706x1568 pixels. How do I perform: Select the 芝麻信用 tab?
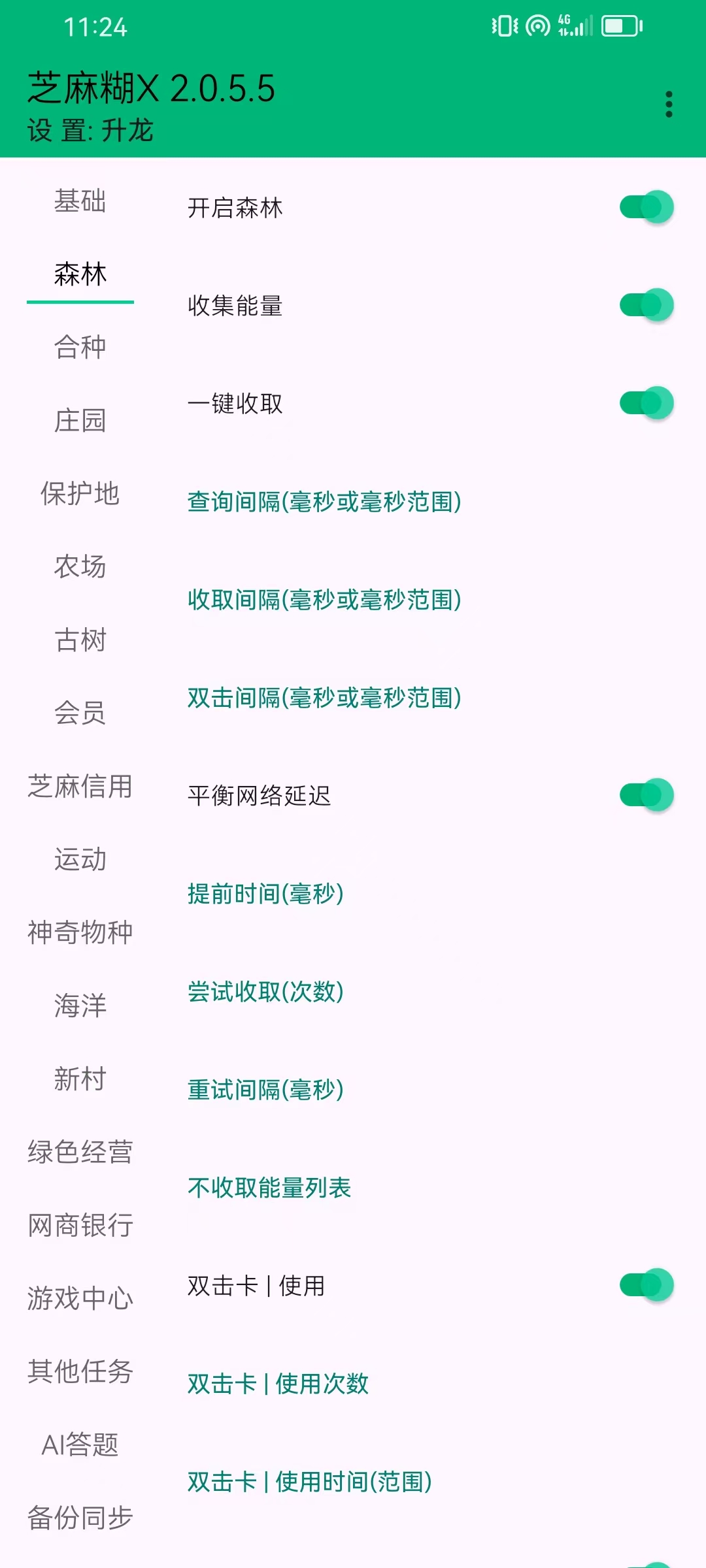pos(80,786)
